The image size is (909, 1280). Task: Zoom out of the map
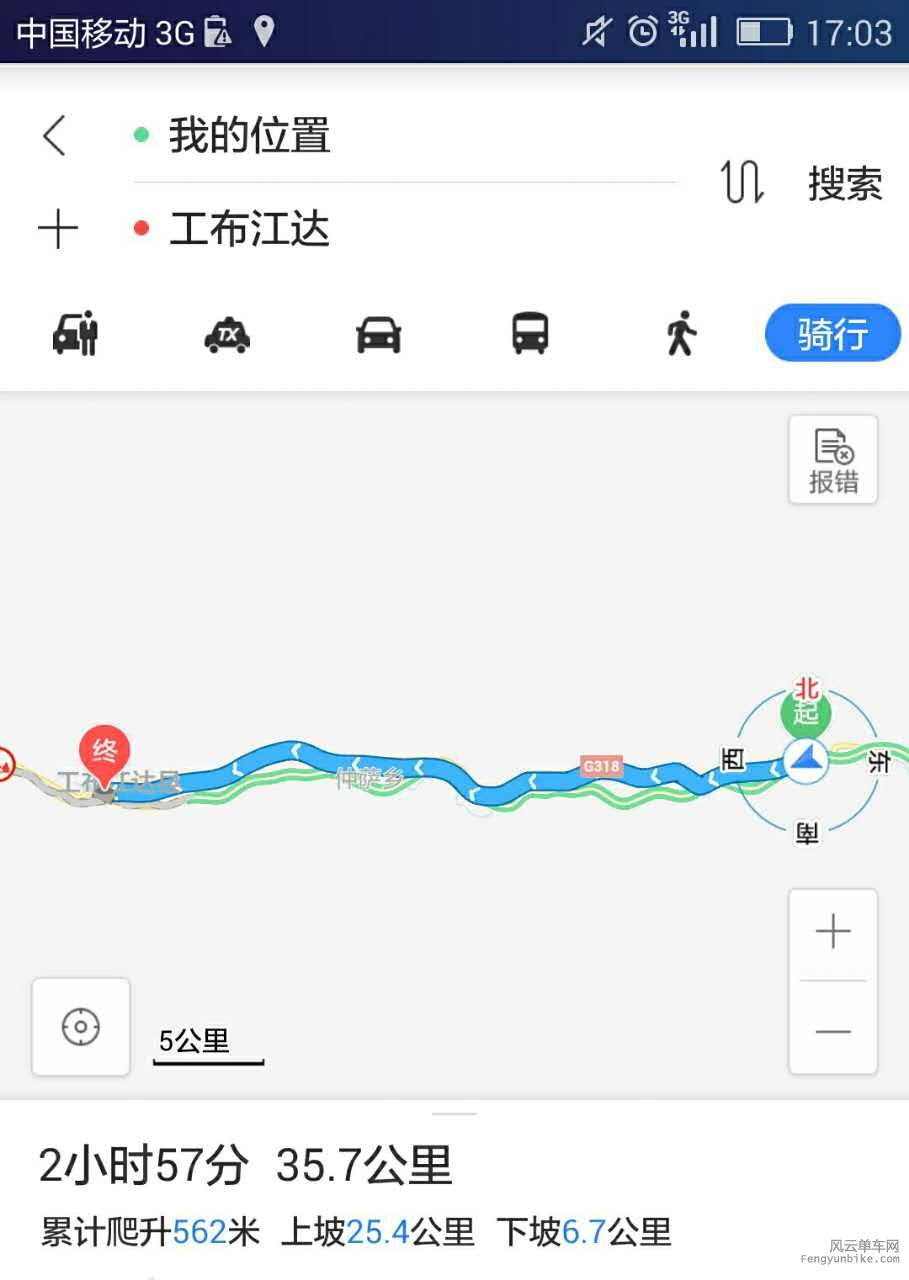click(833, 1031)
